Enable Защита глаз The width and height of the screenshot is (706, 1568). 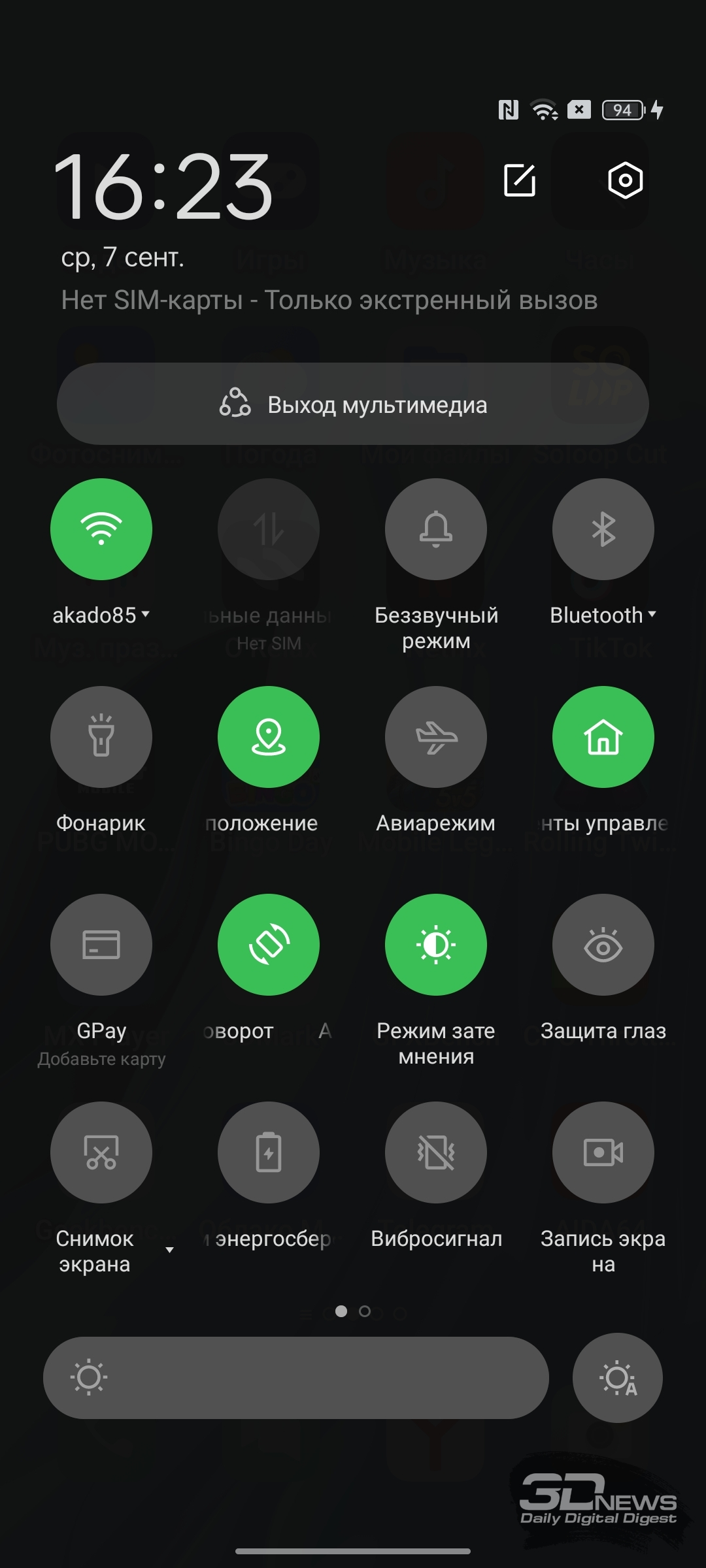click(603, 945)
